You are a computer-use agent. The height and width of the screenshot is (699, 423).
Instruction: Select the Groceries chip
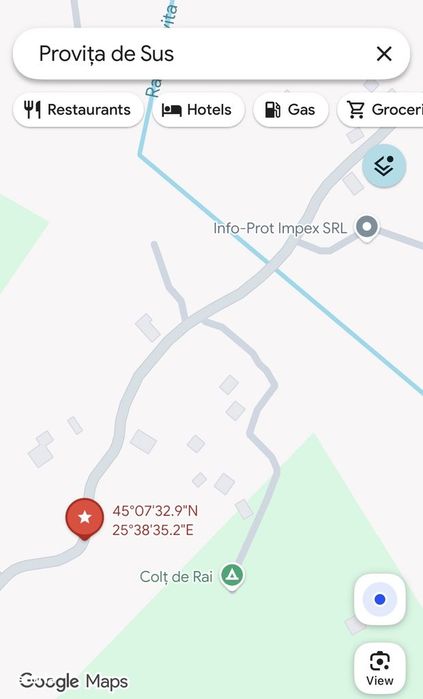380,110
